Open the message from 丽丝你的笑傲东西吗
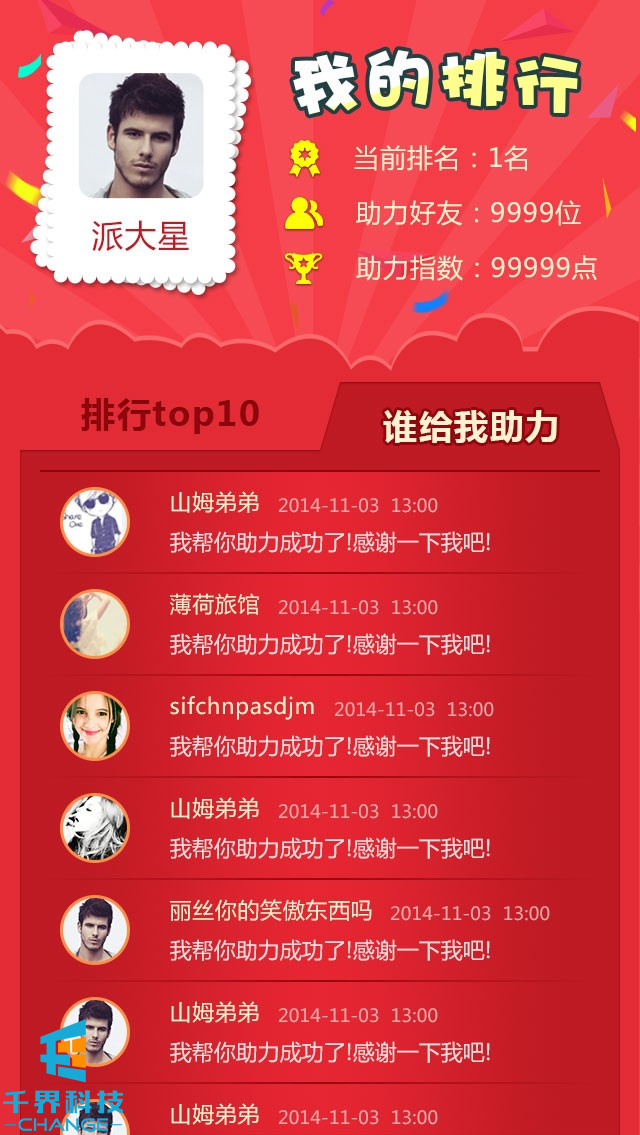 330,931
